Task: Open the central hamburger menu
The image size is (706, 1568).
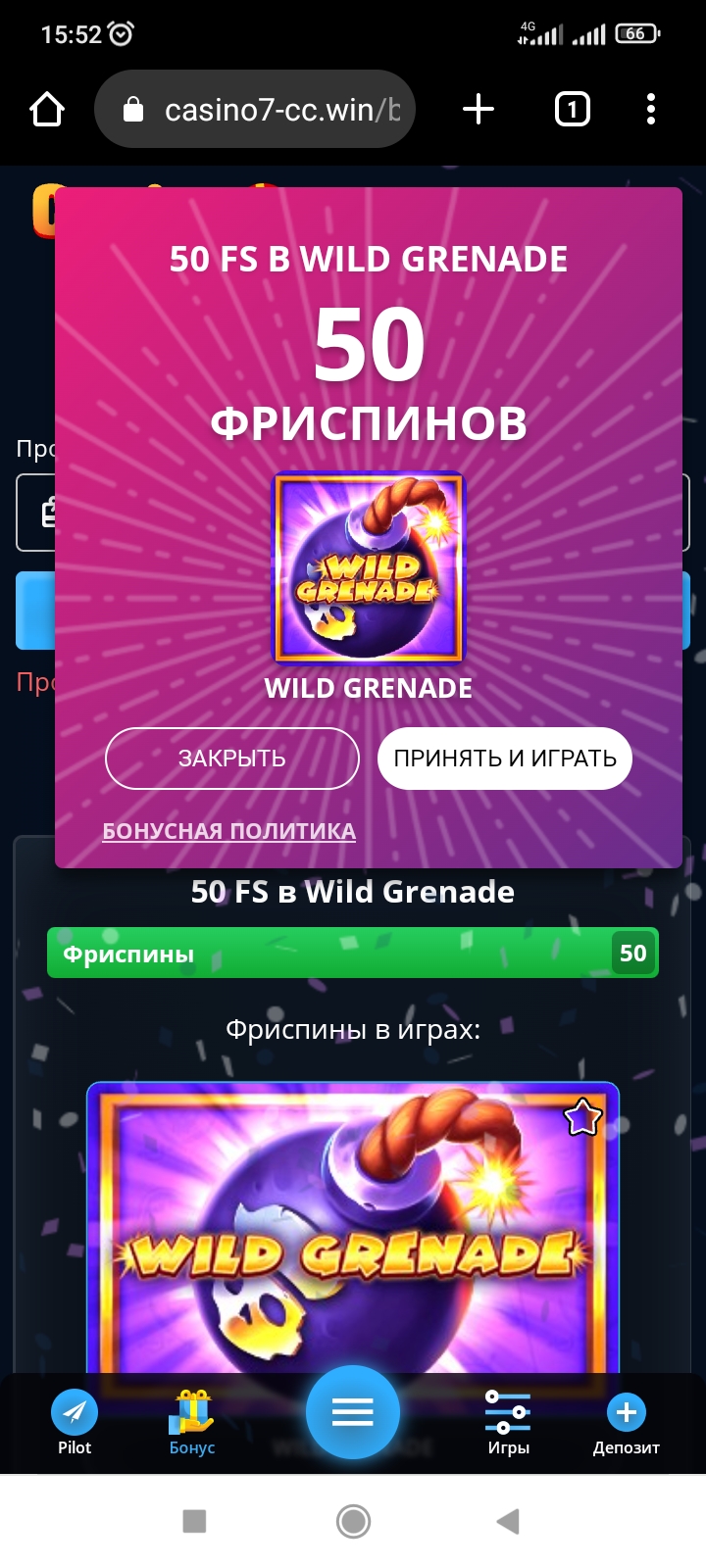Action: click(x=353, y=1412)
